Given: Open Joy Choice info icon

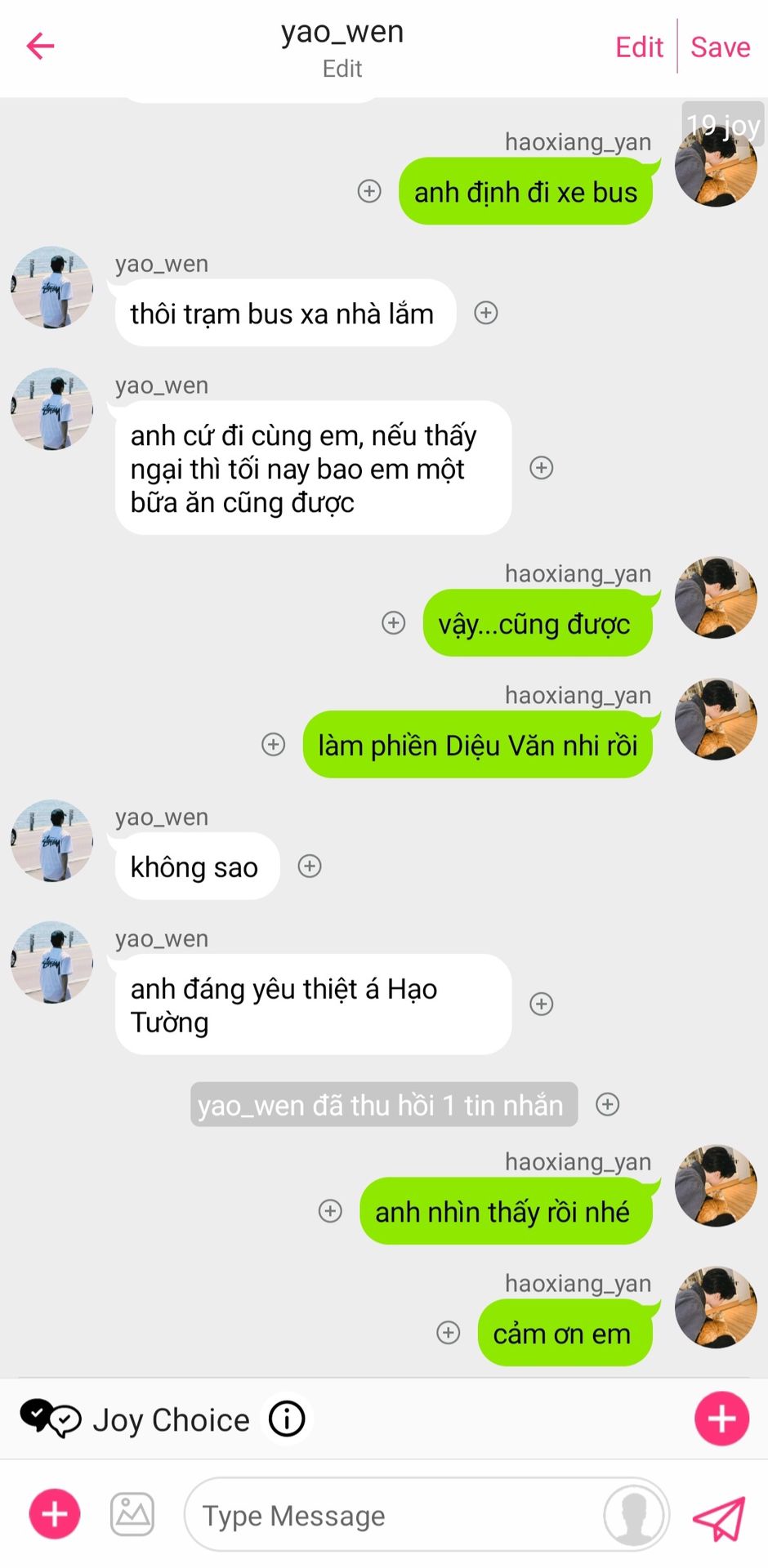Looking at the screenshot, I should click(x=287, y=1419).
